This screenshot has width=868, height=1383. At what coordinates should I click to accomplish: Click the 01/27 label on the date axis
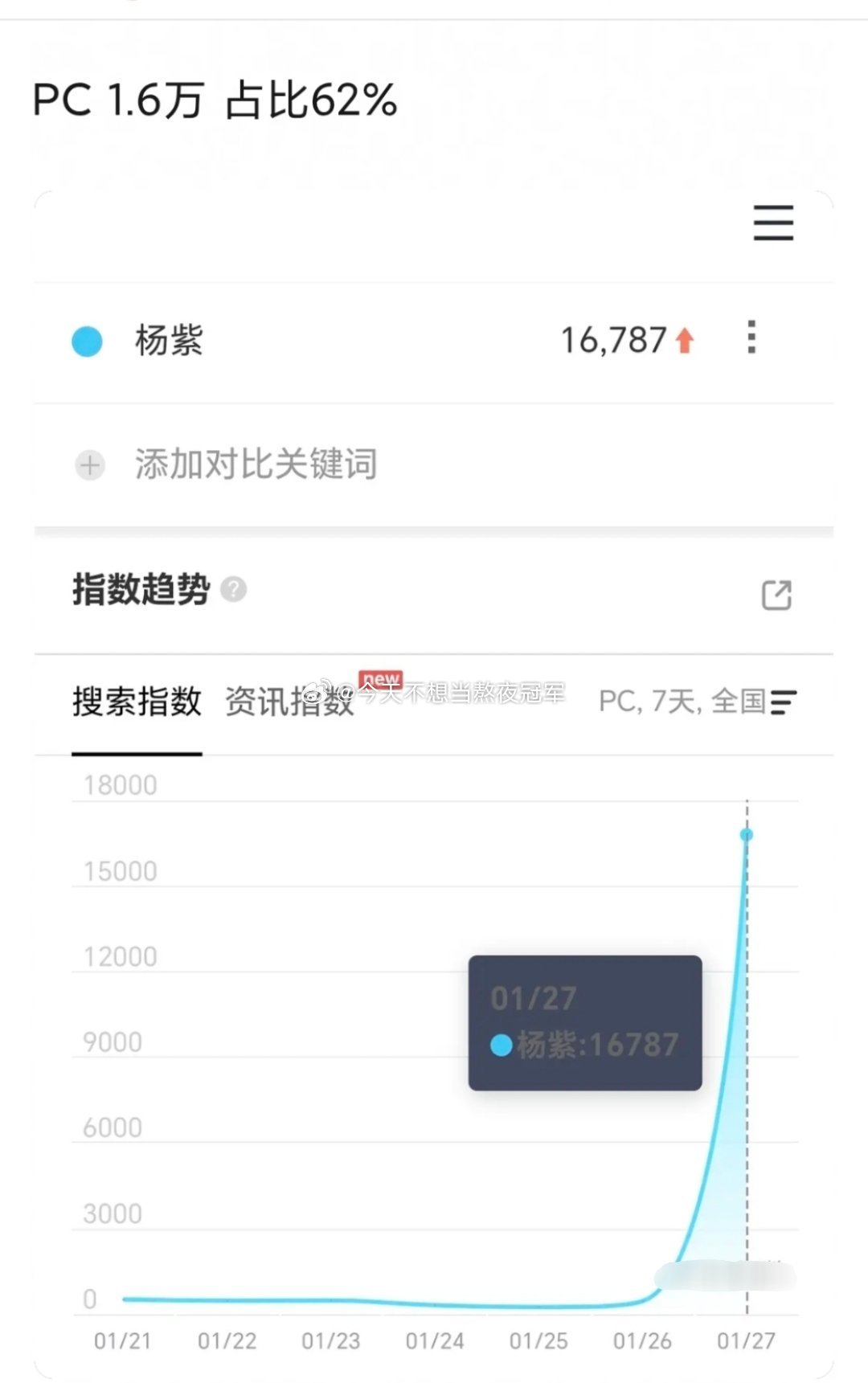tap(747, 1340)
